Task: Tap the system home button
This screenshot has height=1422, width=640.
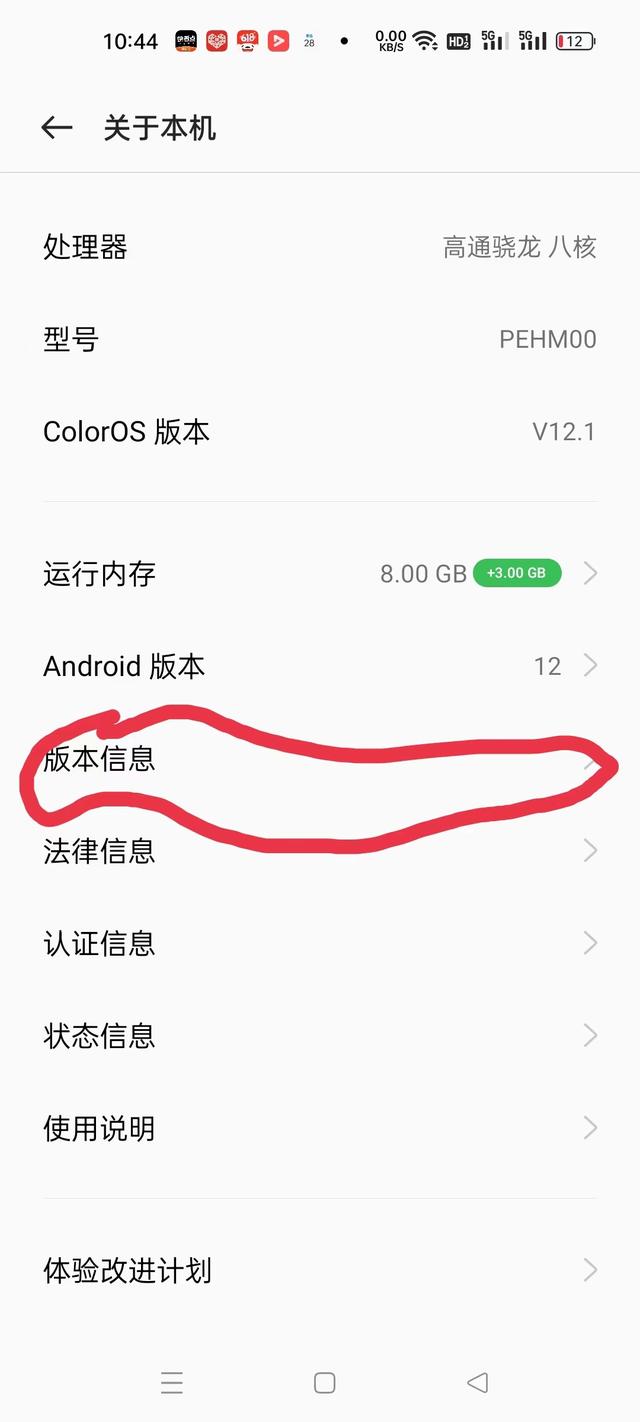Action: [324, 1383]
